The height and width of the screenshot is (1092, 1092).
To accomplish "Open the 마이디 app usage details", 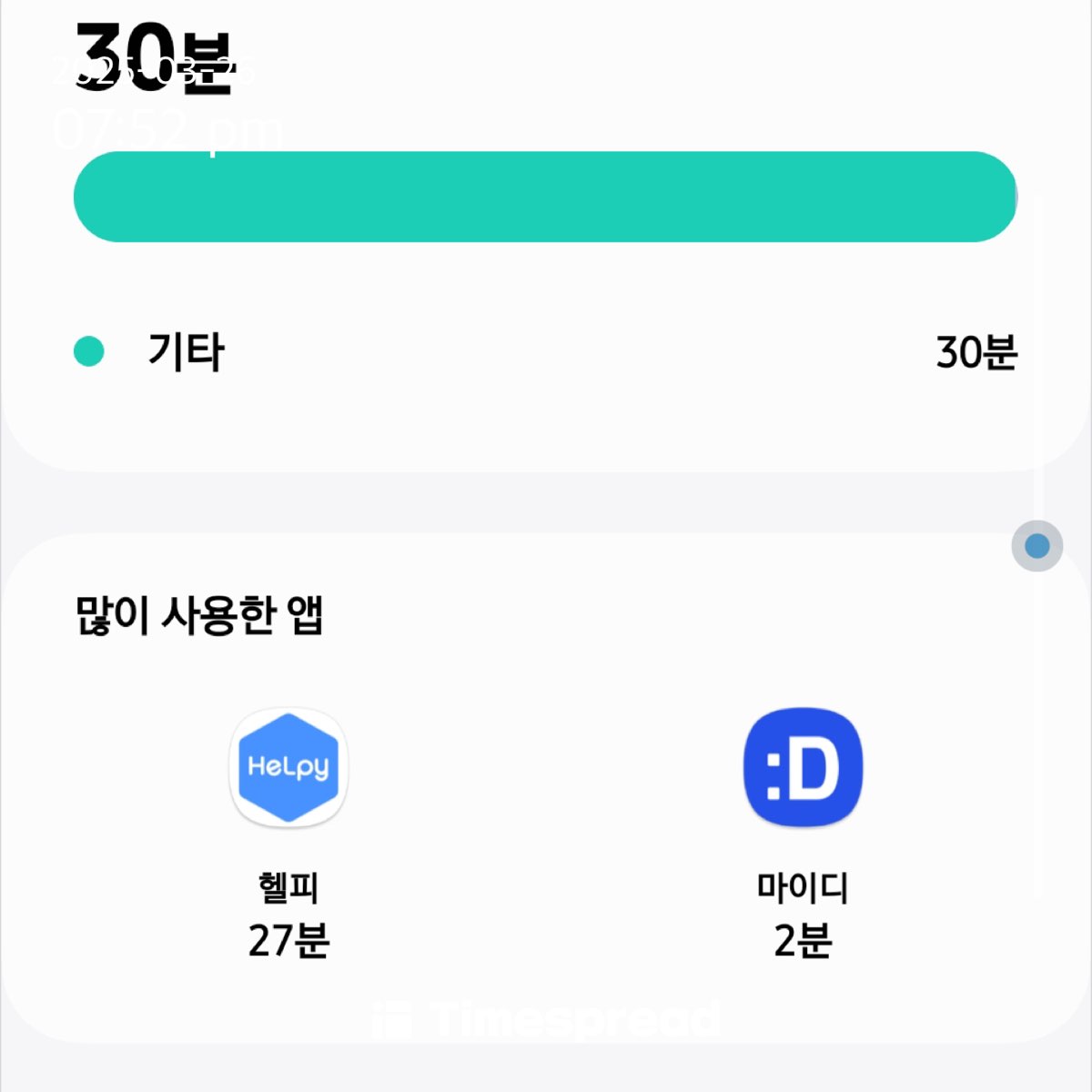I will pos(803,767).
